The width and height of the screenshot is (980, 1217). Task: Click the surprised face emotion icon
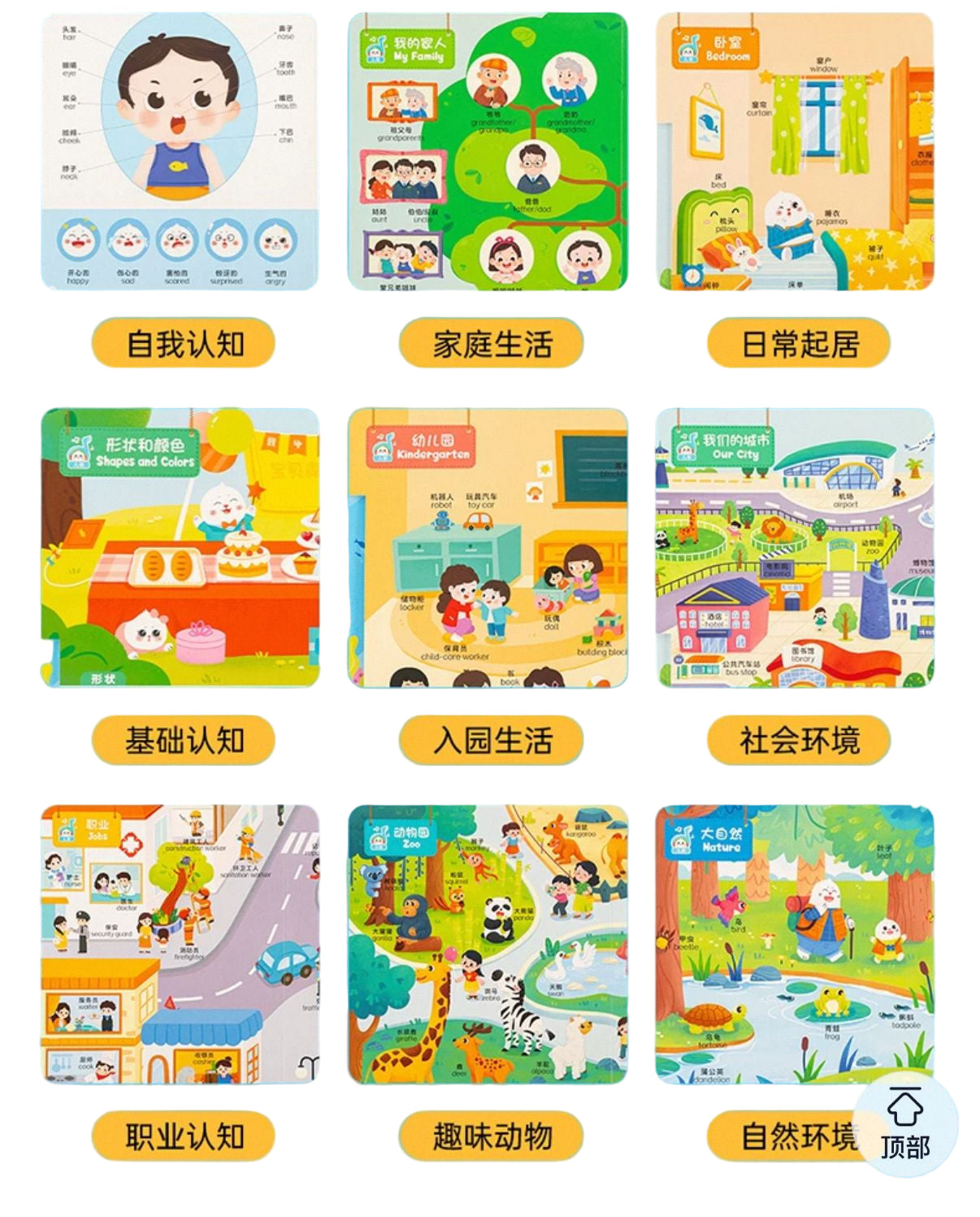[x=226, y=240]
